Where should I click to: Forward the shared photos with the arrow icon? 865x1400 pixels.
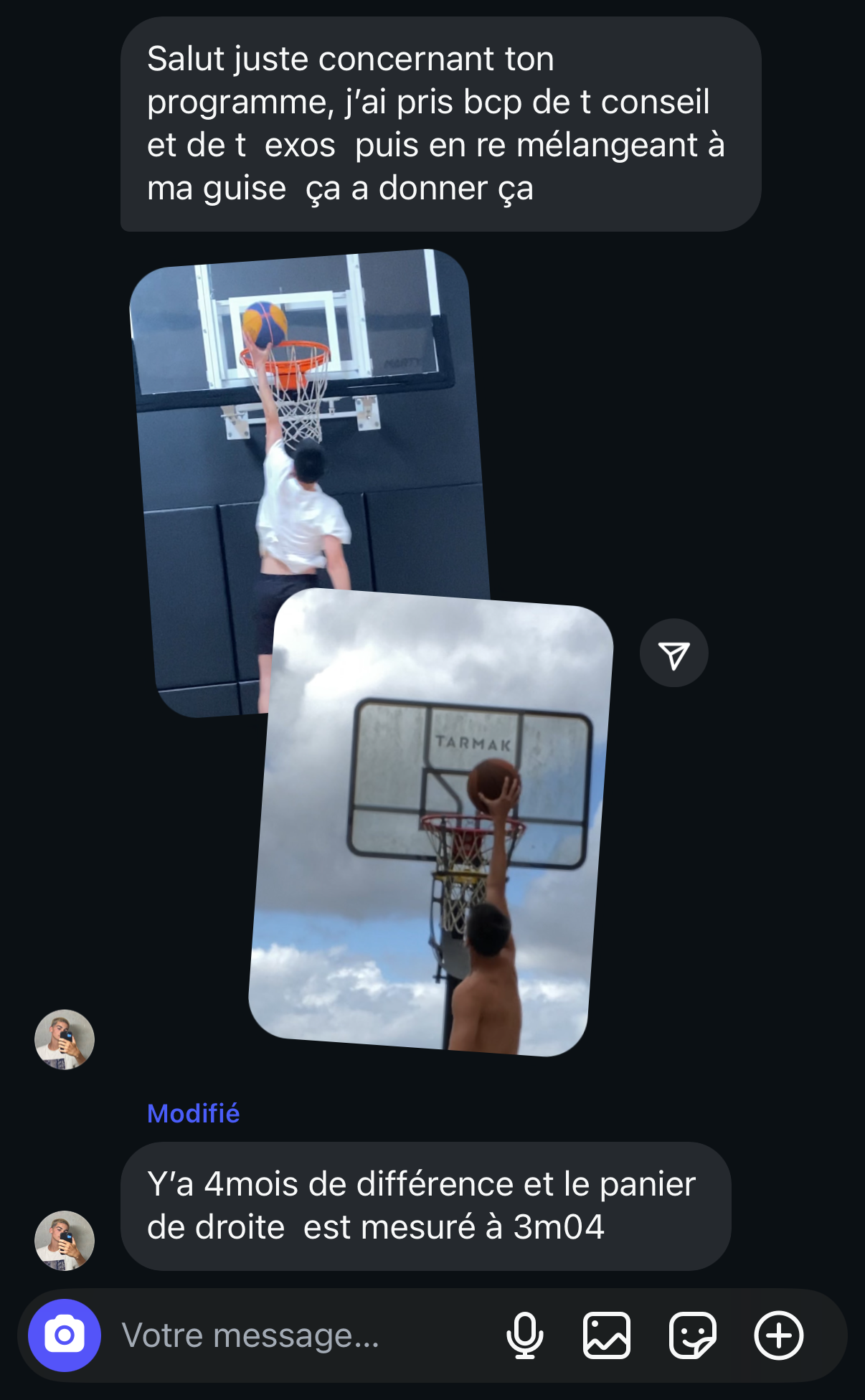[x=673, y=653]
